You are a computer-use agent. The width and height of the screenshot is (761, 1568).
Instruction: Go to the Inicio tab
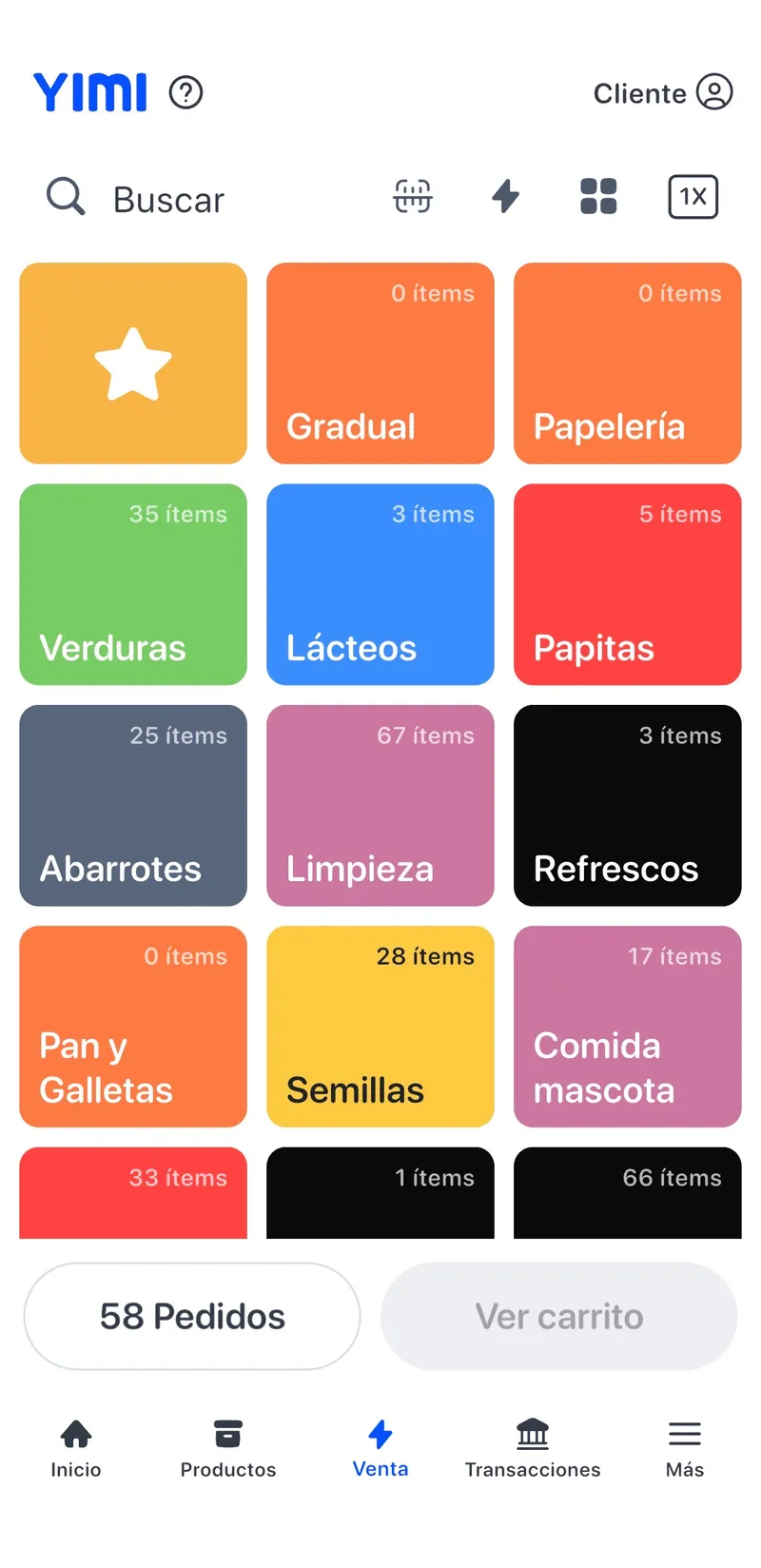coord(76,1449)
